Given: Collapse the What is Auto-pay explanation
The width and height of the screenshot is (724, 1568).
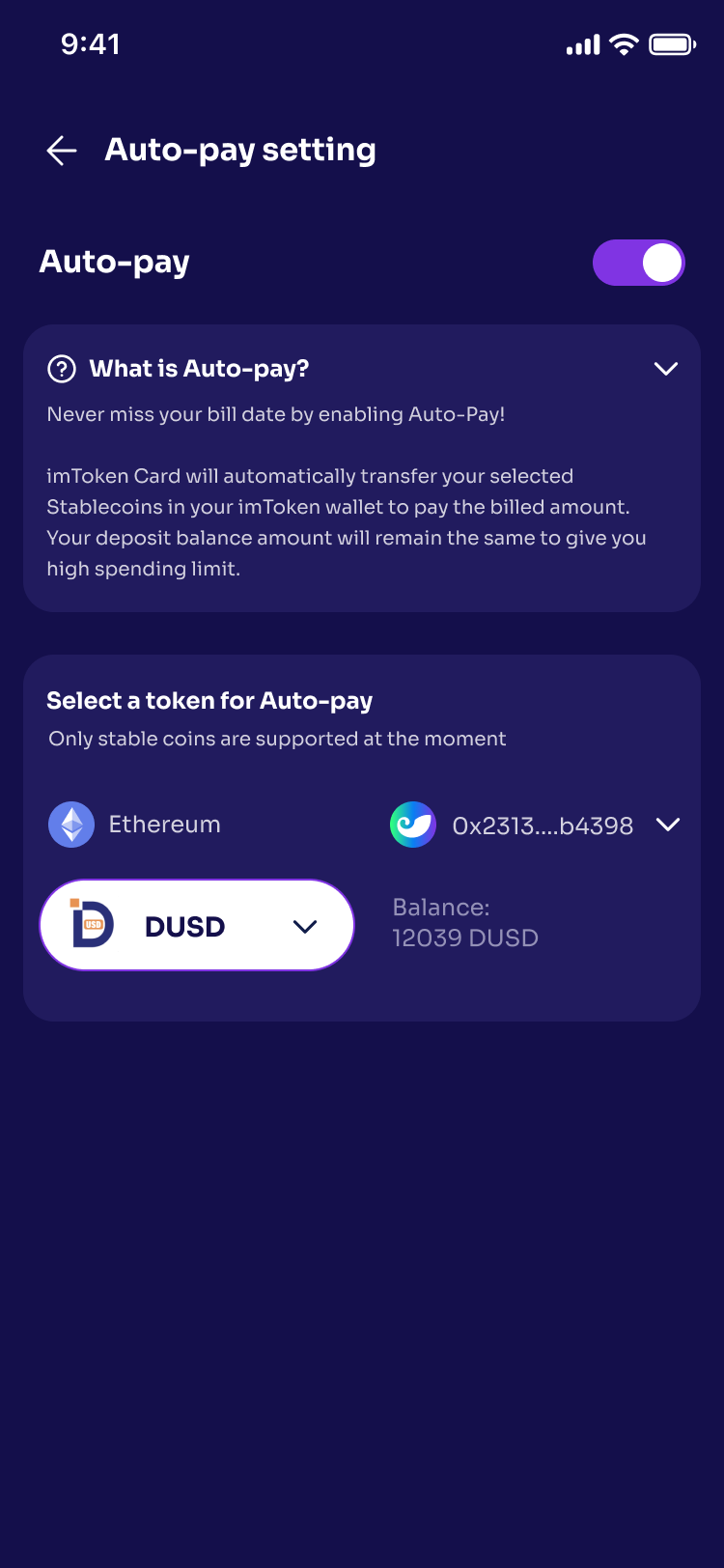Looking at the screenshot, I should pos(666,369).
